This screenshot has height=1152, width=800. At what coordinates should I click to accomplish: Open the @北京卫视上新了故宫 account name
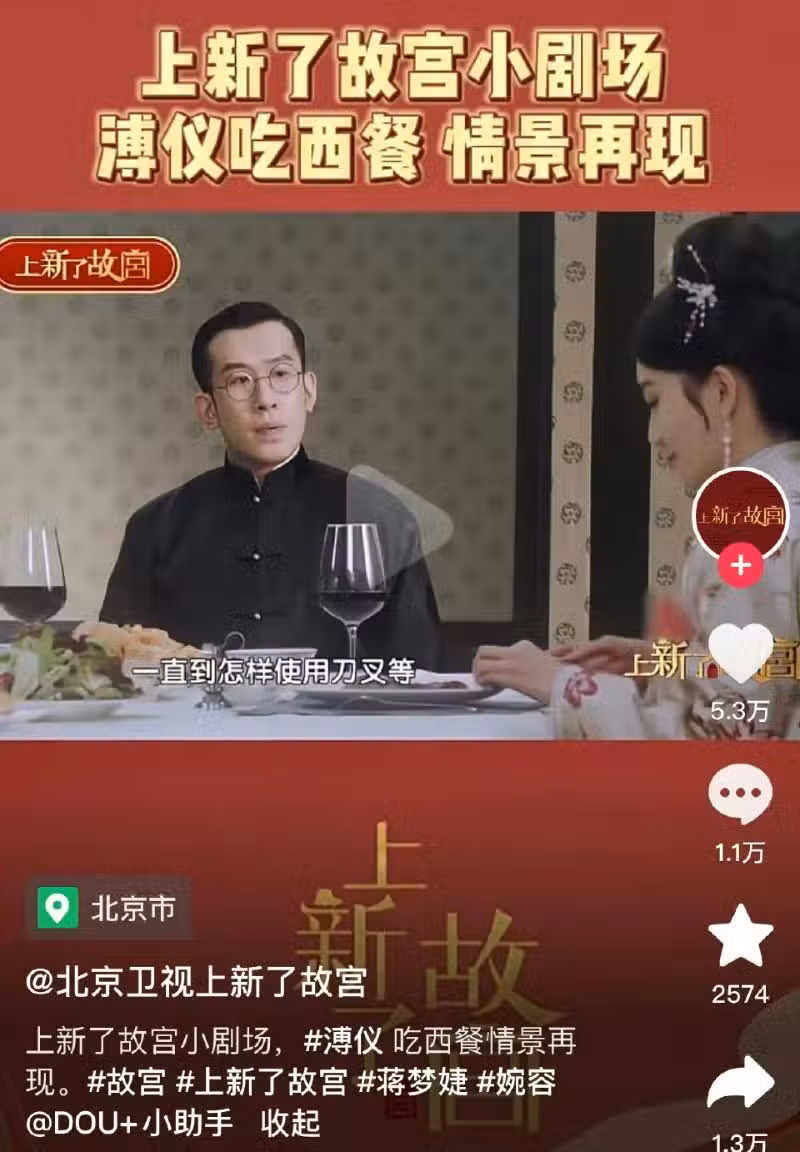[196, 984]
